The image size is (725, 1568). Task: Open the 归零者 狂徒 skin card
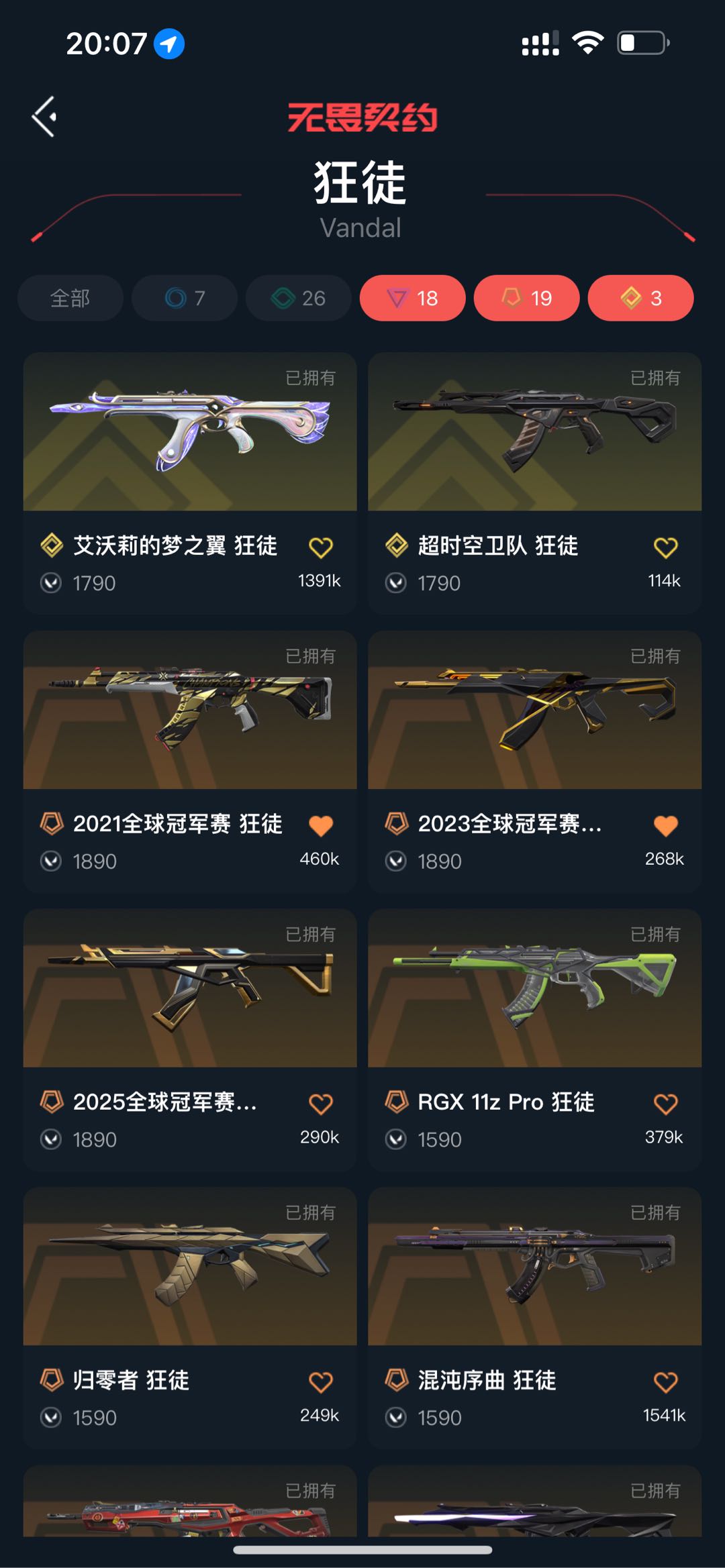tap(190, 1318)
